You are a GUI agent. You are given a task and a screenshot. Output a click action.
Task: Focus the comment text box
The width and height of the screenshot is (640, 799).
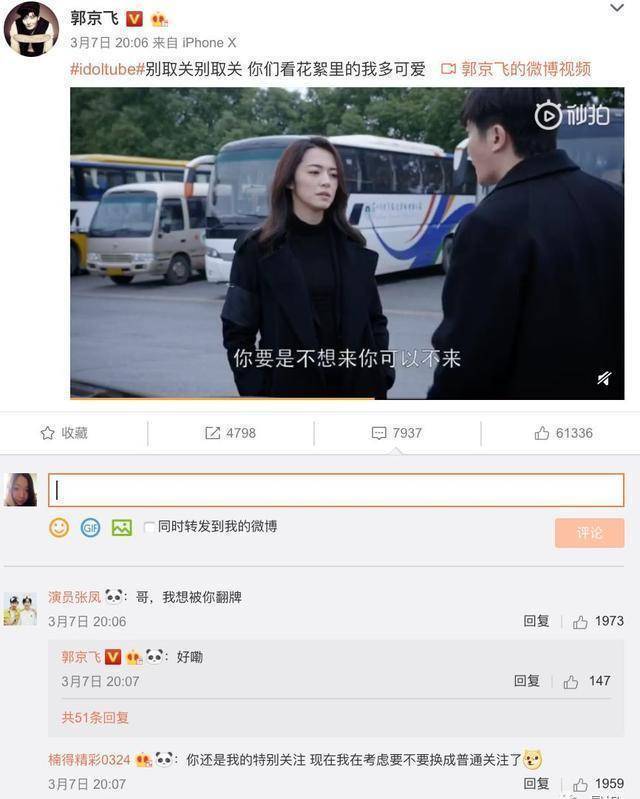pyautogui.click(x=336, y=490)
